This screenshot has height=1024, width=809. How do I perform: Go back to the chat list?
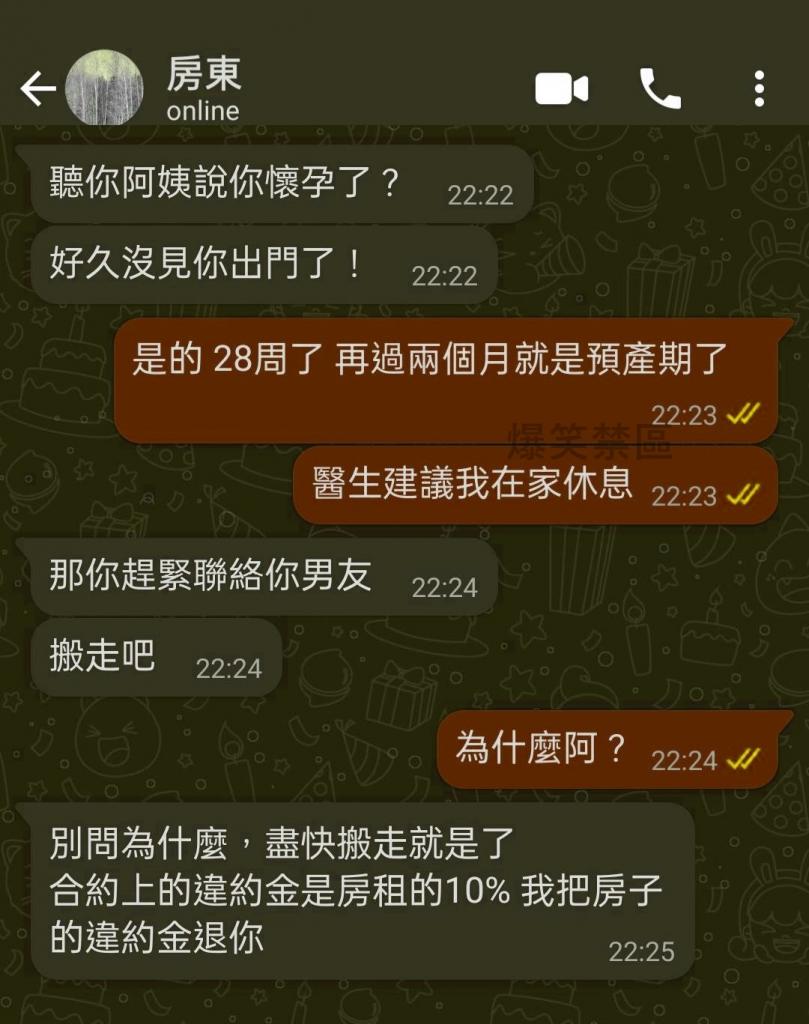(37, 89)
